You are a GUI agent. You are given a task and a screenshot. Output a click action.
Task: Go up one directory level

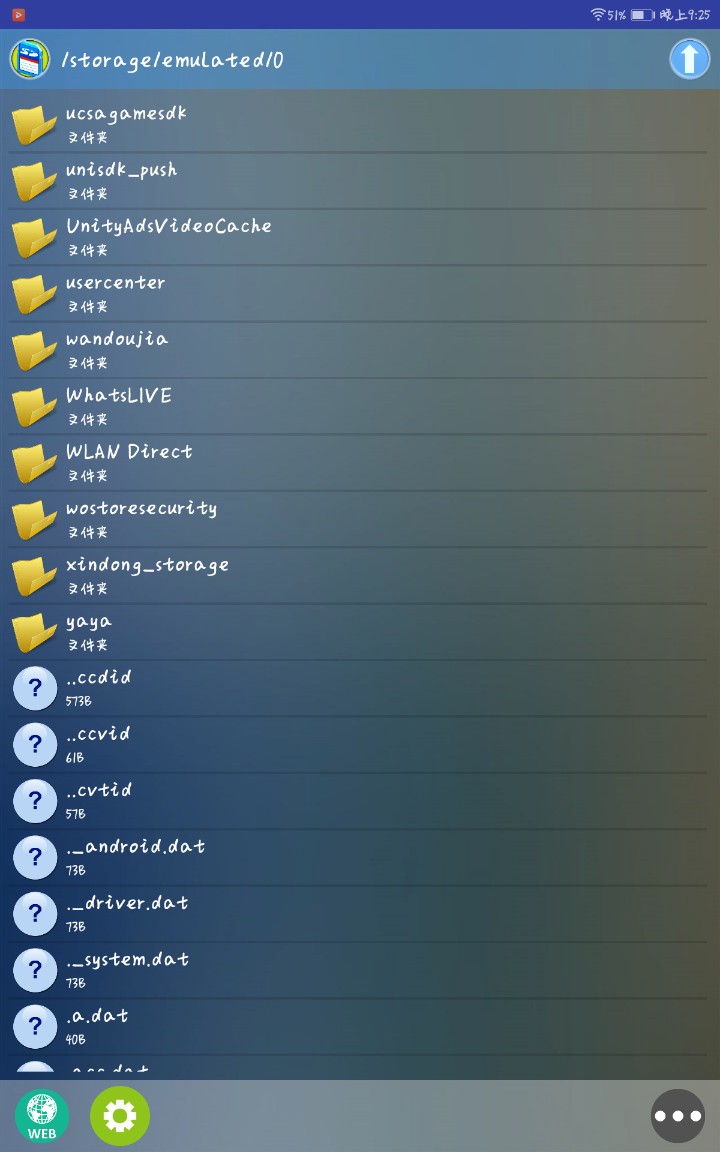pos(689,59)
